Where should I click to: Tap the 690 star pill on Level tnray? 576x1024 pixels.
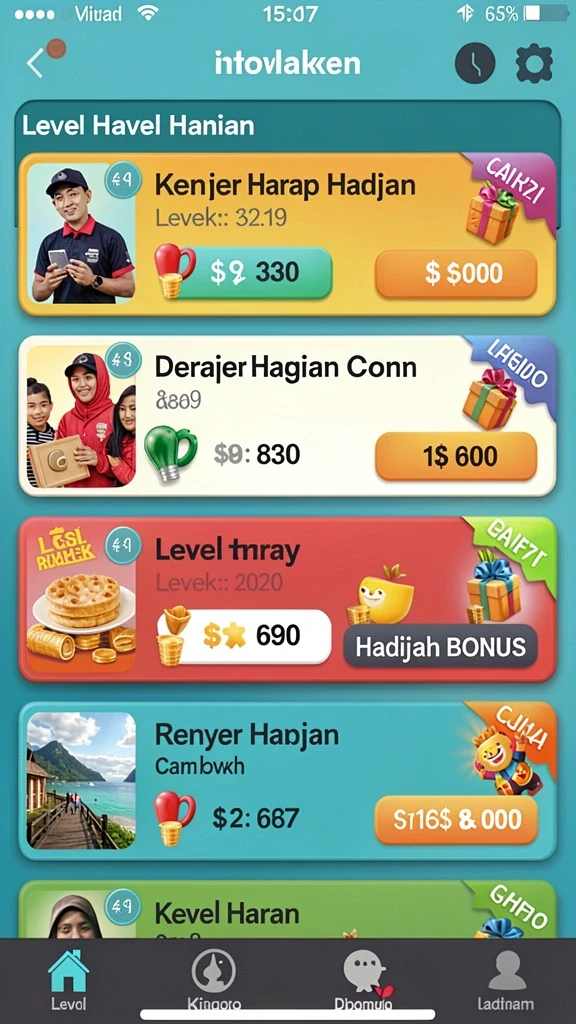[x=244, y=636]
